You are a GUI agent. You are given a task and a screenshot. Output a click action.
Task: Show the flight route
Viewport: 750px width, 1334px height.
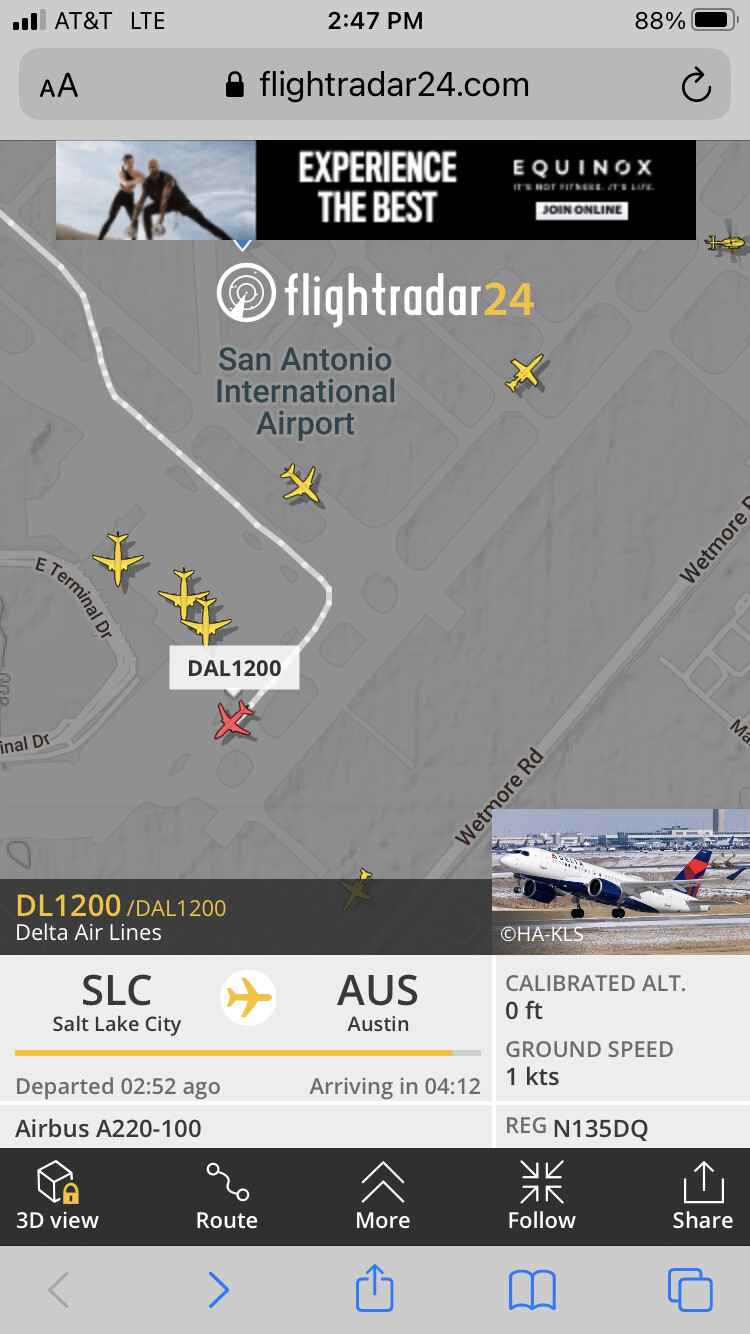coord(227,1196)
